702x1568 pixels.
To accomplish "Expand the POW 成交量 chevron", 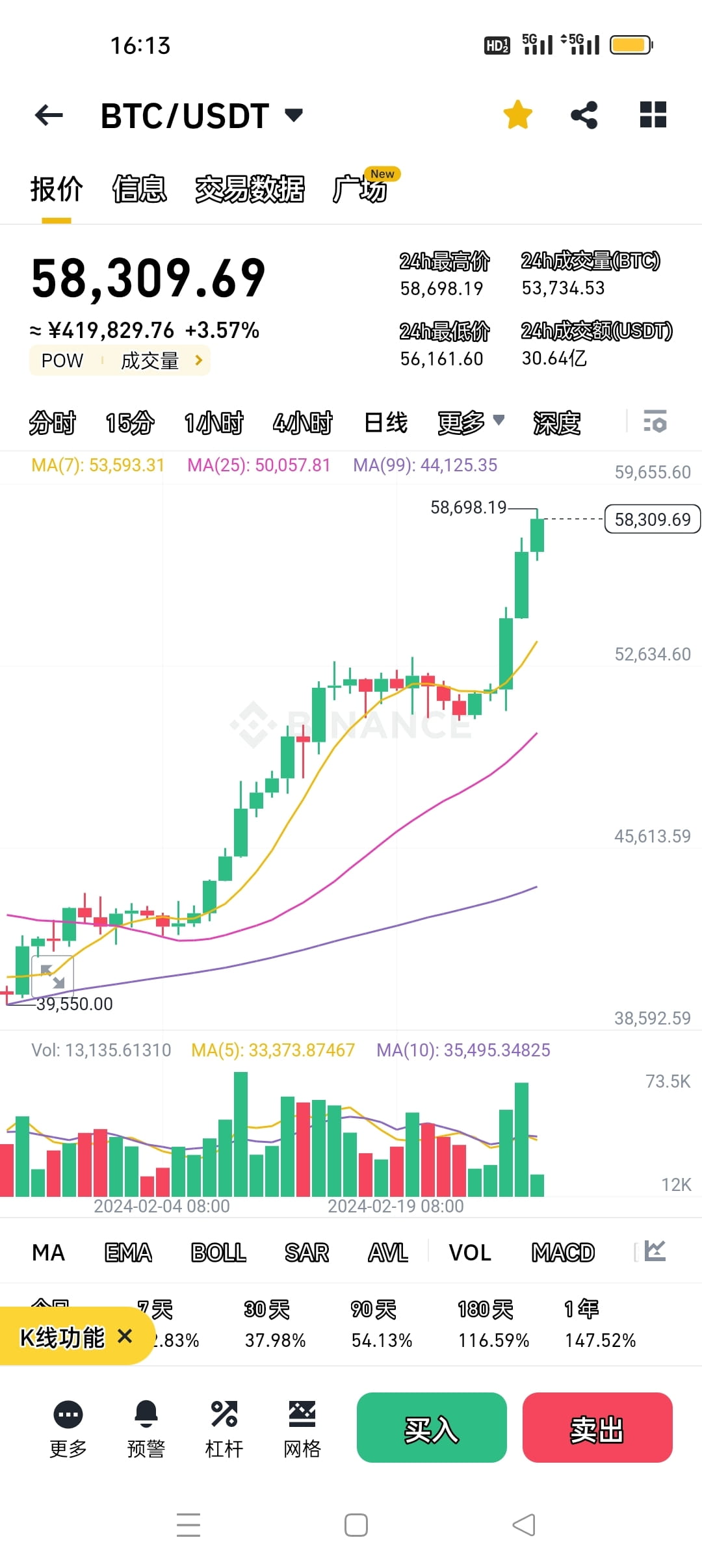I will tap(198, 360).
